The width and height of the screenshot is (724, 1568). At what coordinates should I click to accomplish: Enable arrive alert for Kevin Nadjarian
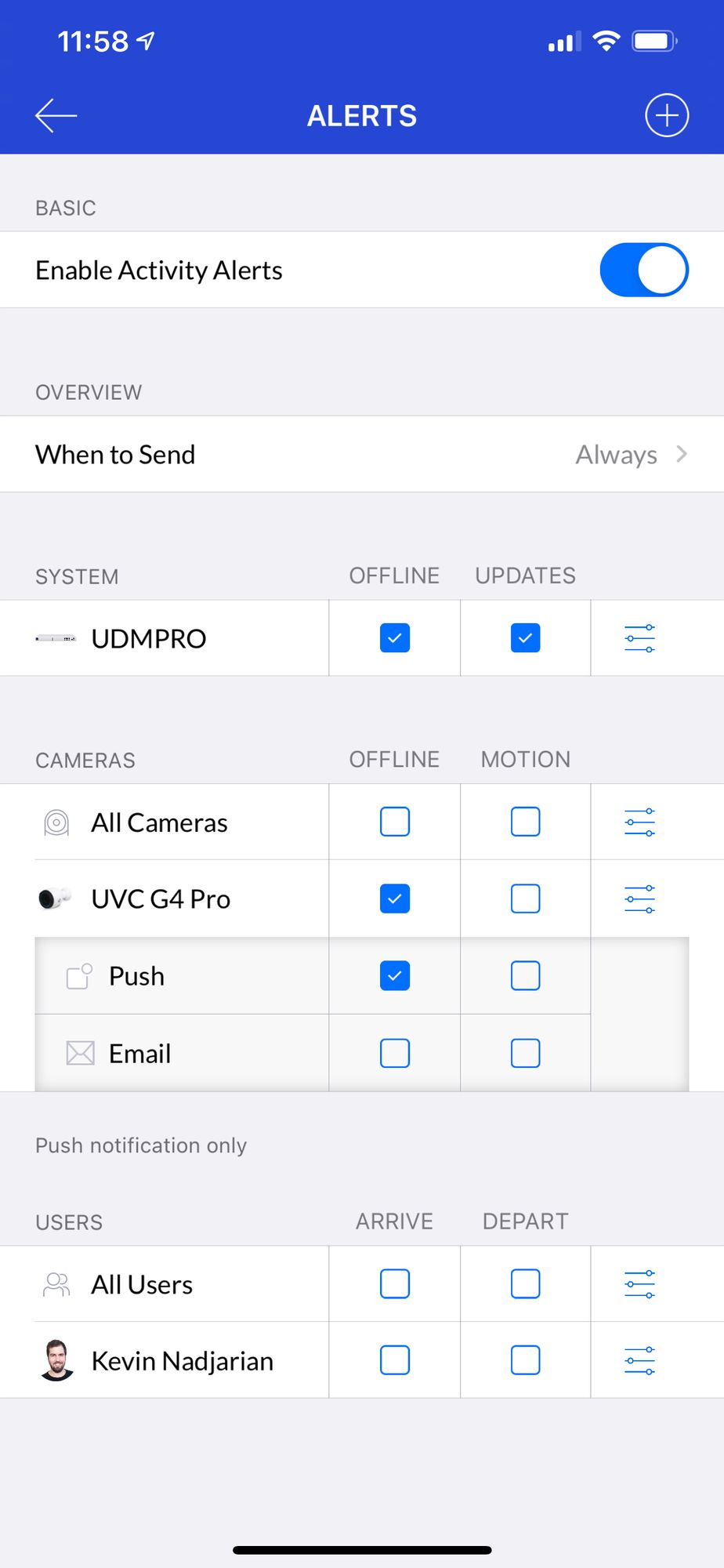(x=395, y=1360)
